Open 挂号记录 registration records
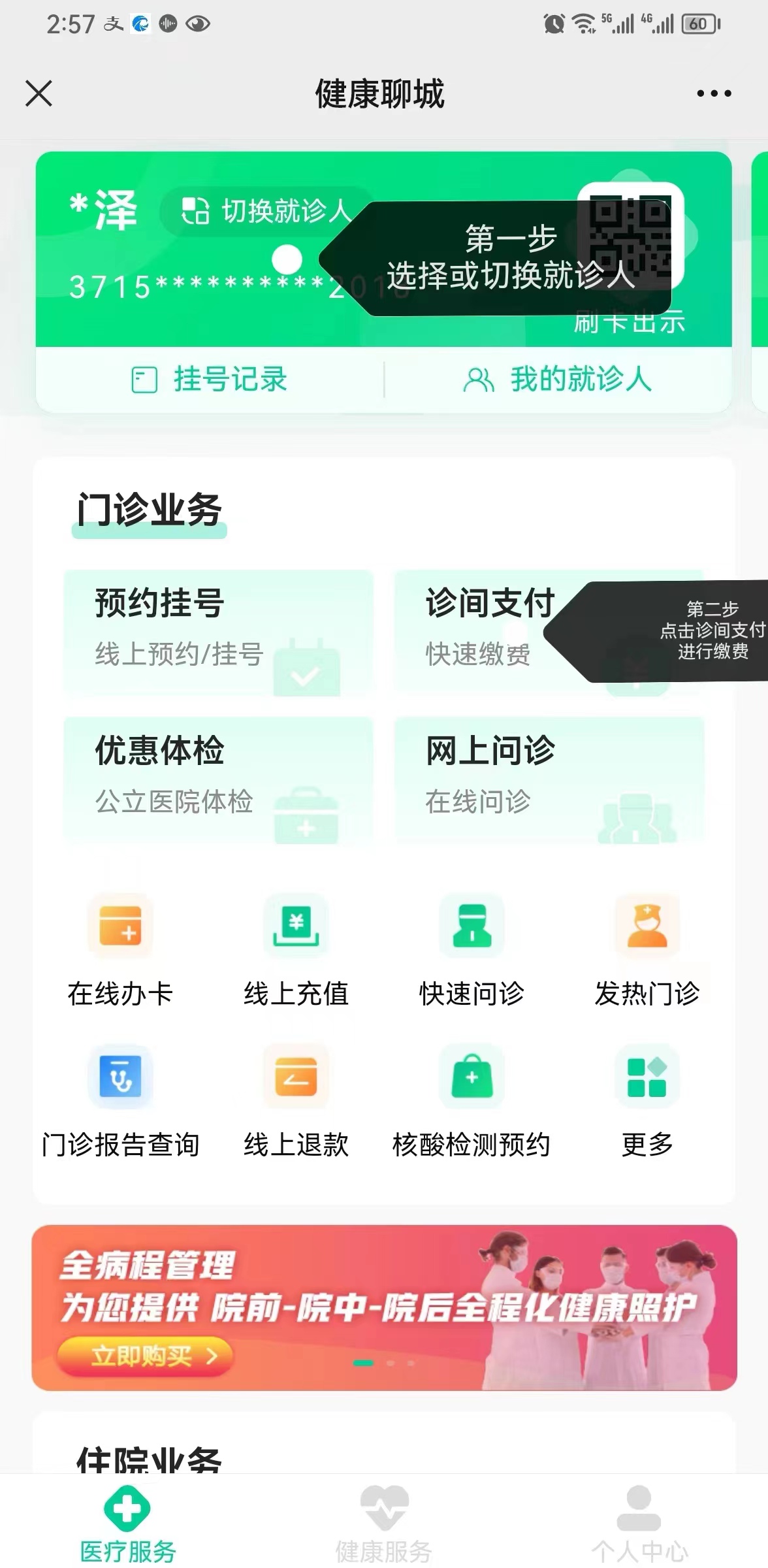The height and width of the screenshot is (1568, 768). (x=210, y=380)
